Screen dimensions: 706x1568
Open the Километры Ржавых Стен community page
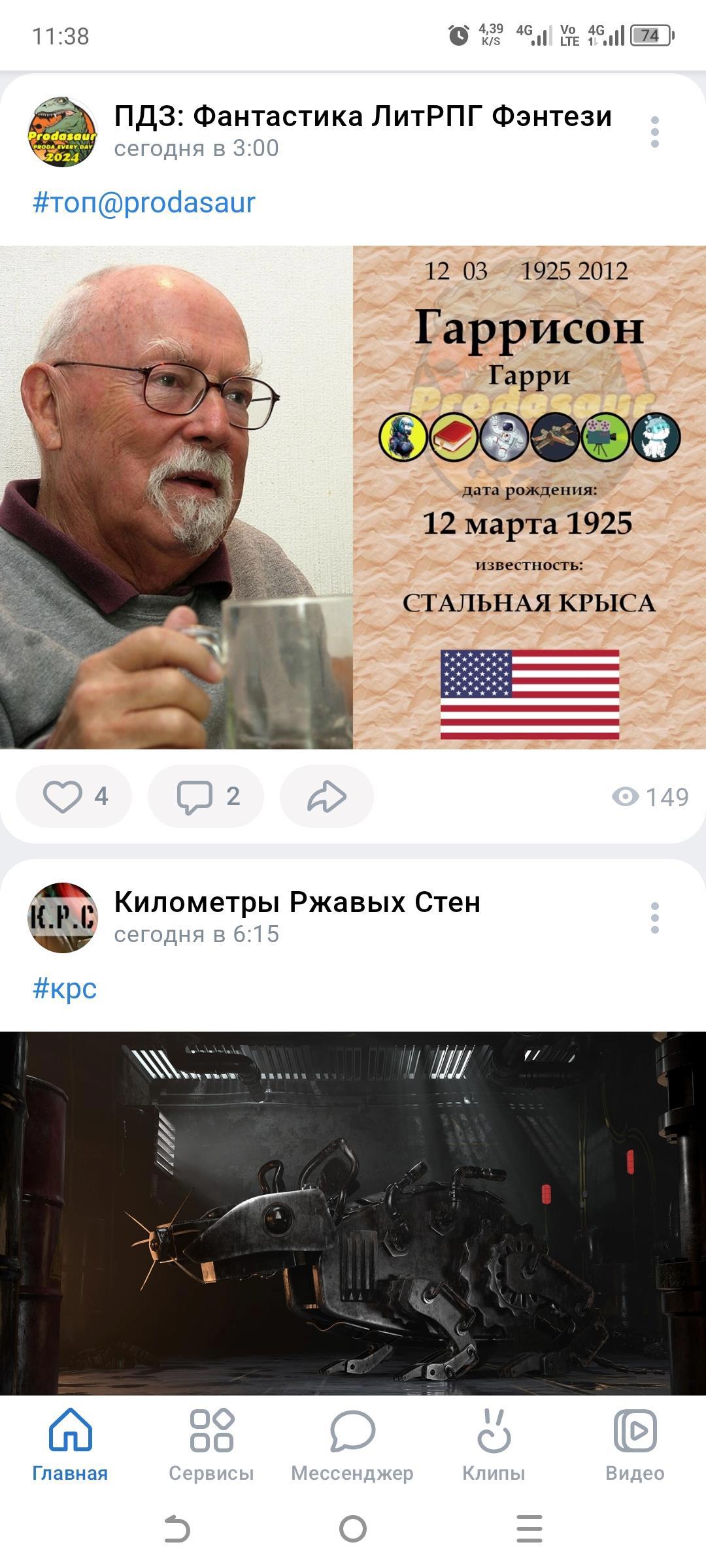[297, 902]
